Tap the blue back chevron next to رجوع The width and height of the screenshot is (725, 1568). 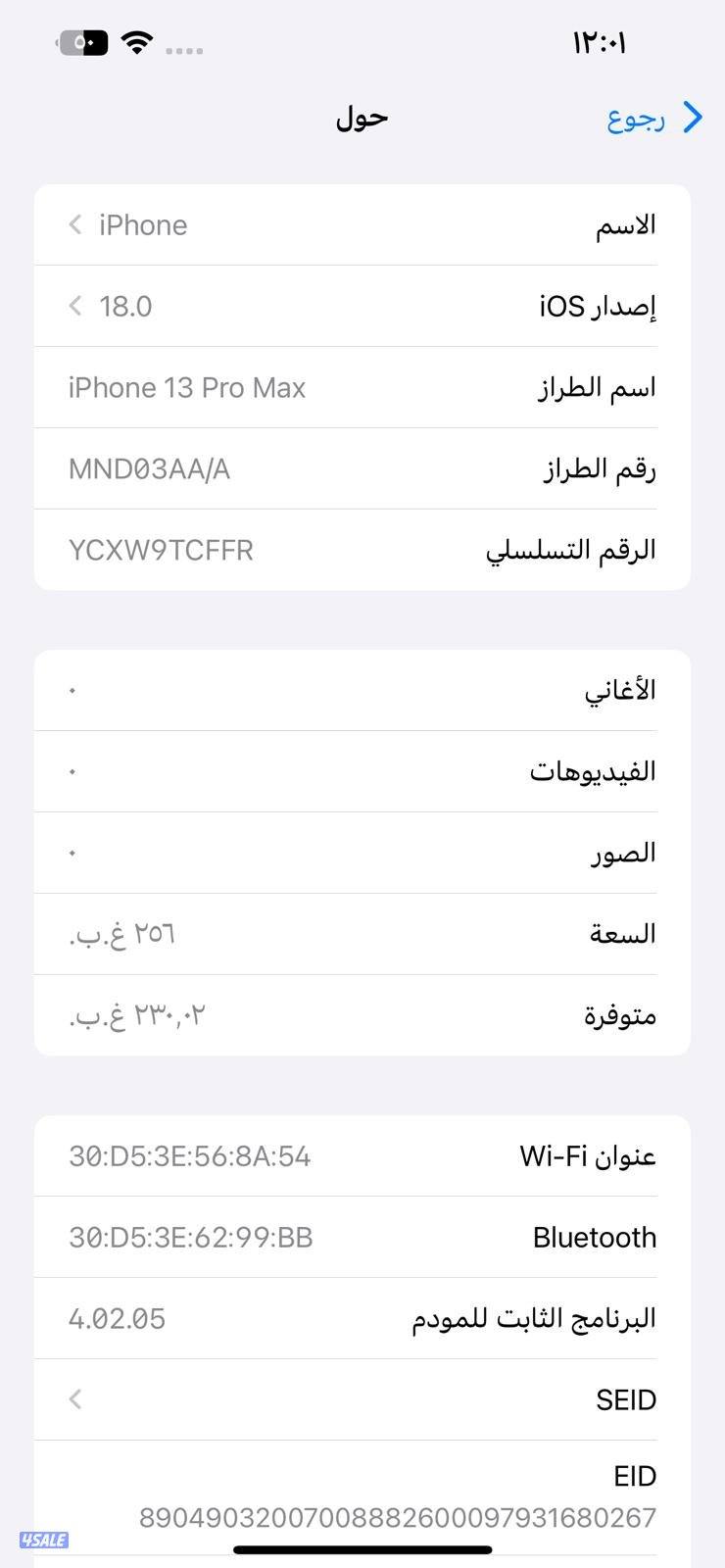coord(693,118)
